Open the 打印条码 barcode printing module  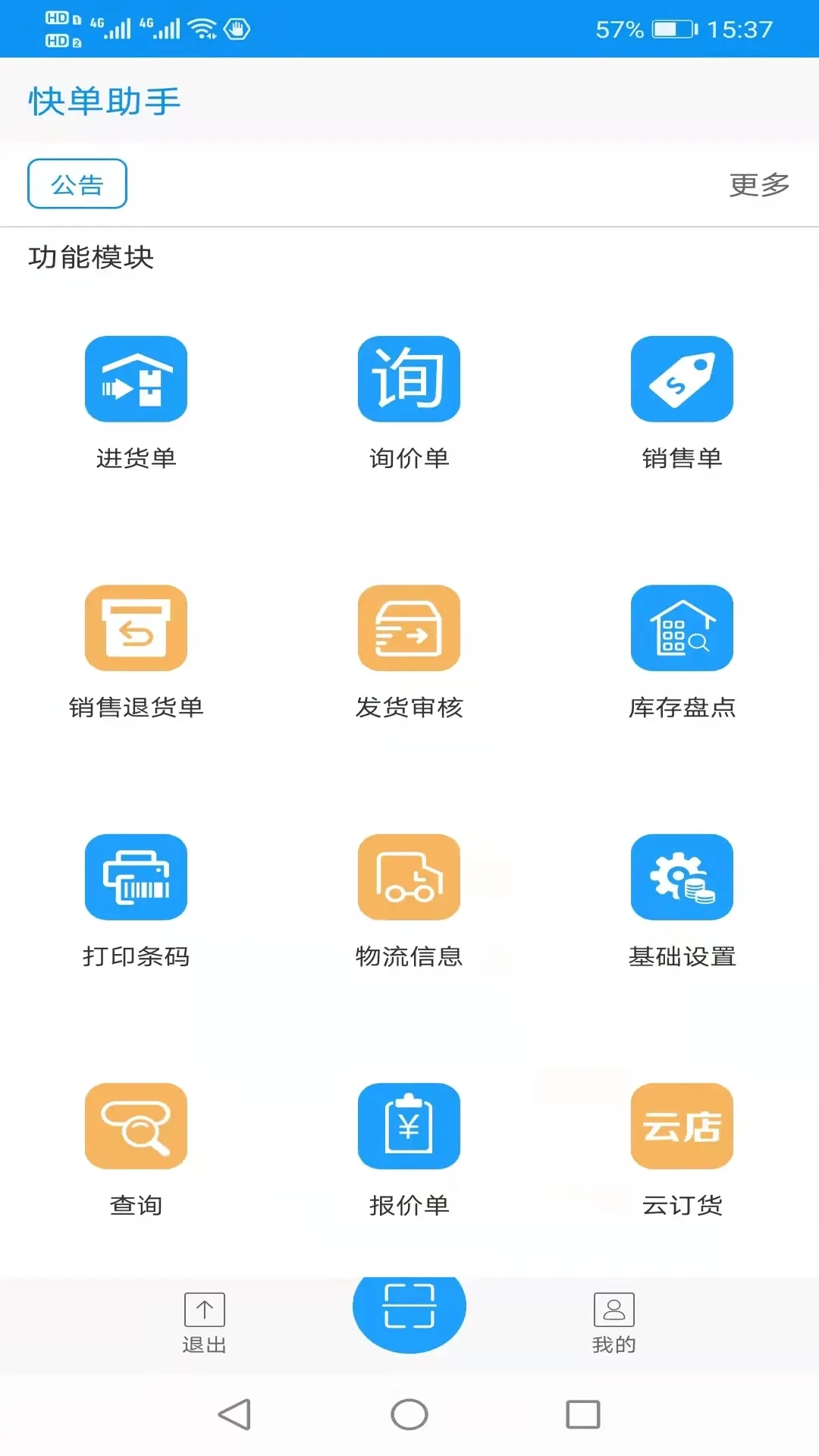click(x=136, y=877)
